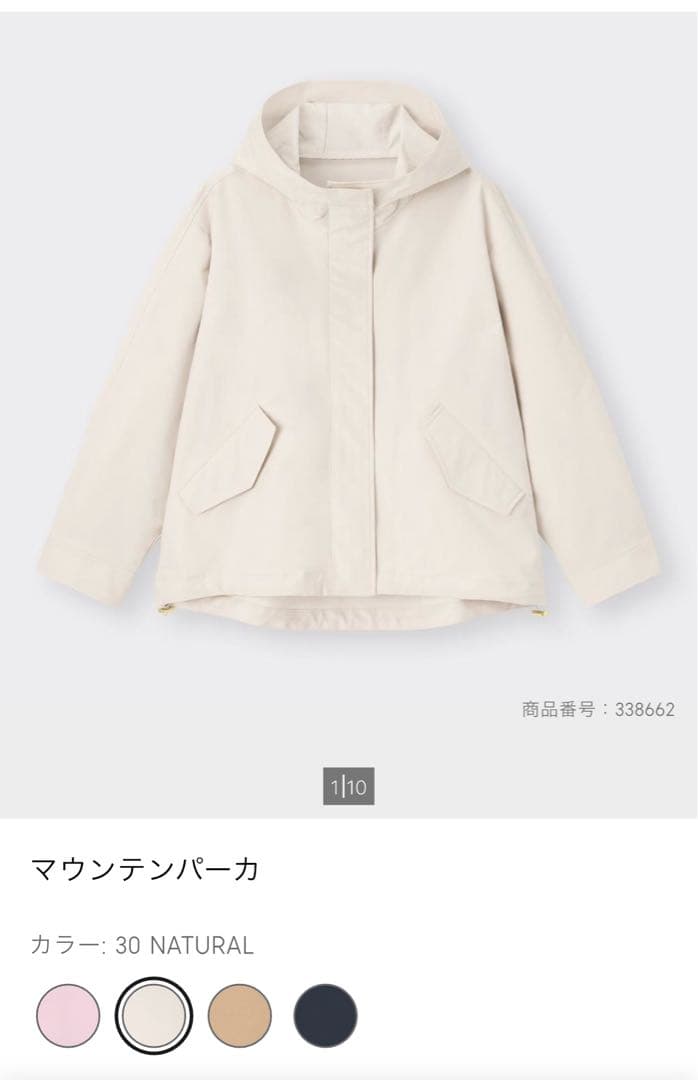This screenshot has width=698, height=1080.
Task: Select the pink color swatch
Action: tap(68, 1016)
